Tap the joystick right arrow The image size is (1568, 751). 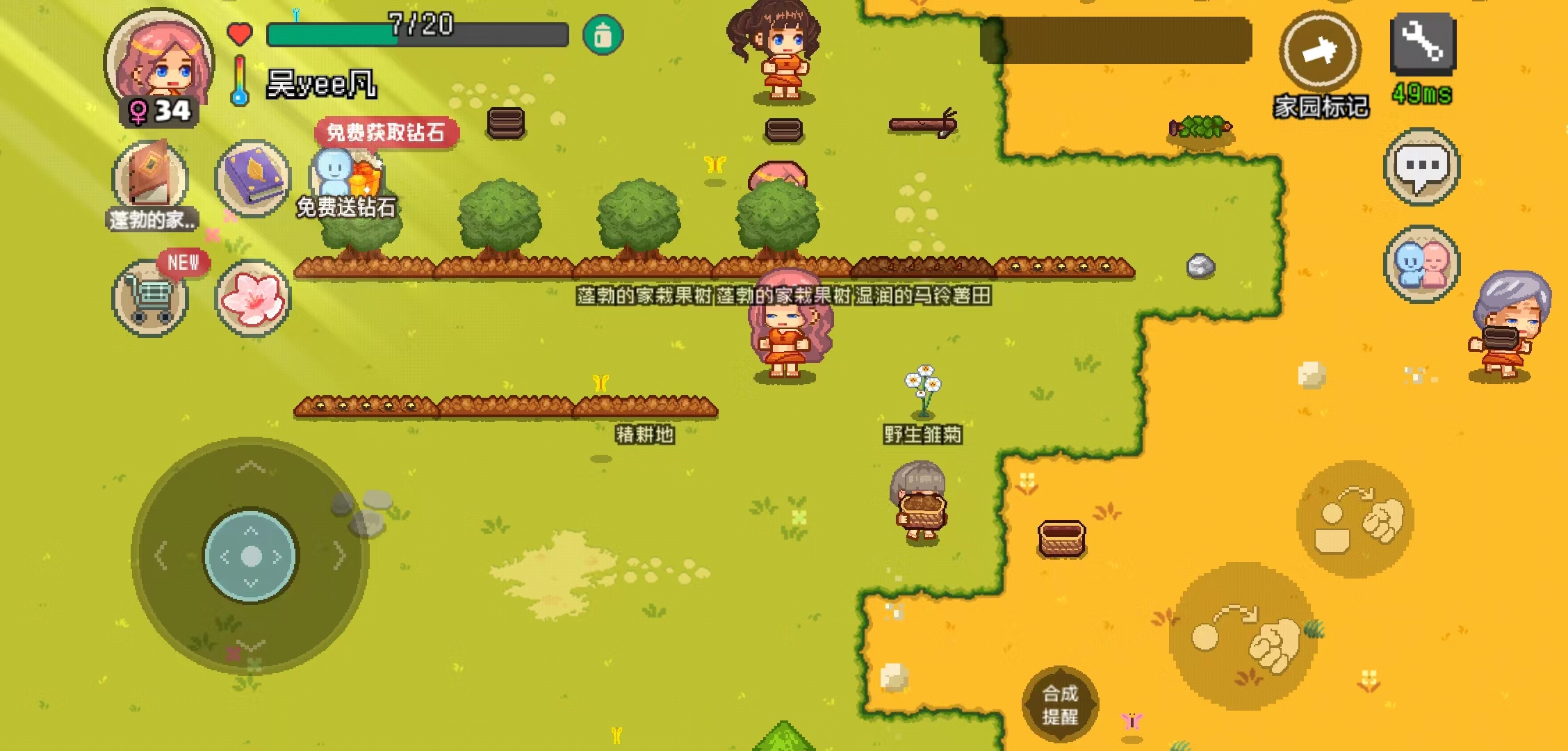click(x=340, y=556)
